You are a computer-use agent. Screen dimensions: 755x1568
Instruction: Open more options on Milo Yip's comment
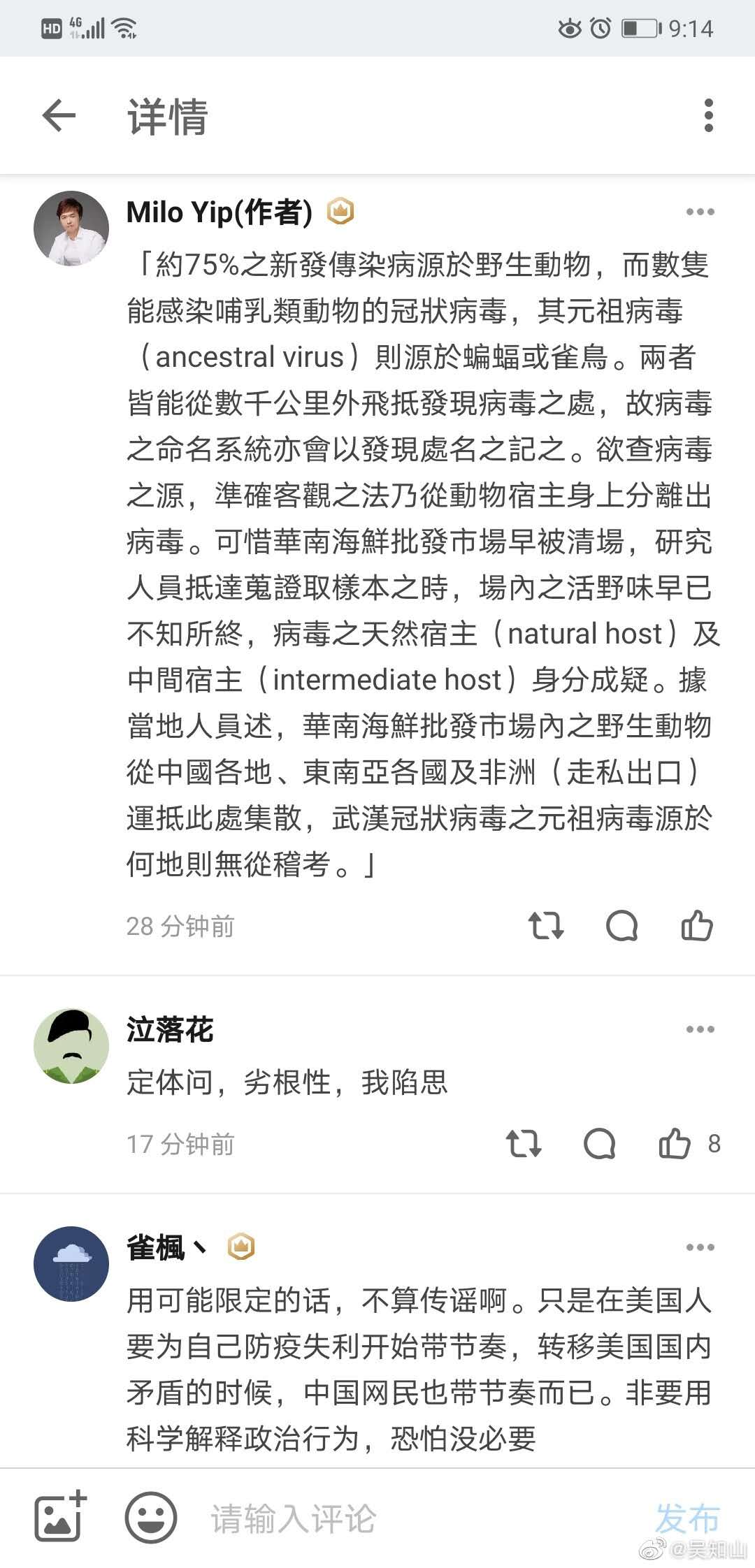click(x=700, y=212)
